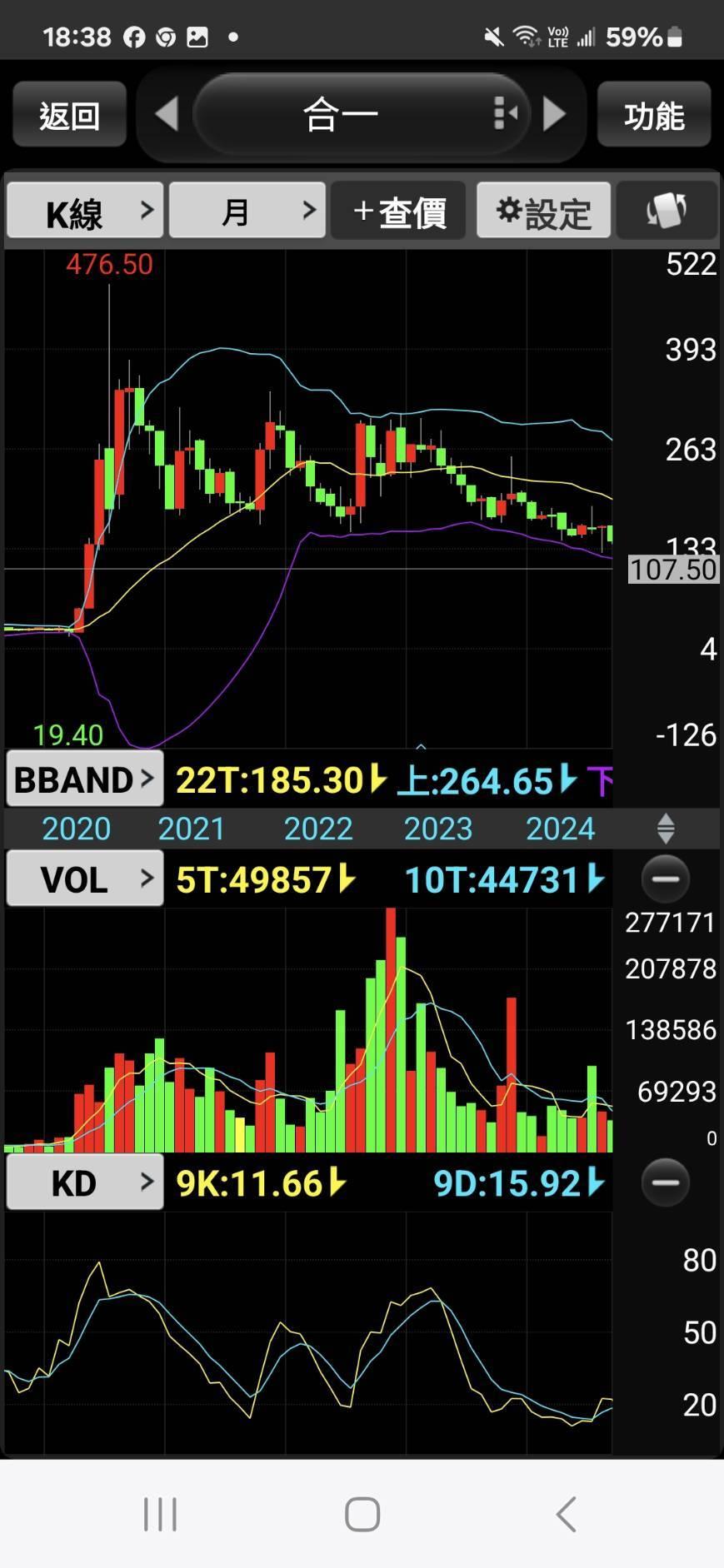Open the 合一 stock selector
724x1568 pixels.
[361, 114]
